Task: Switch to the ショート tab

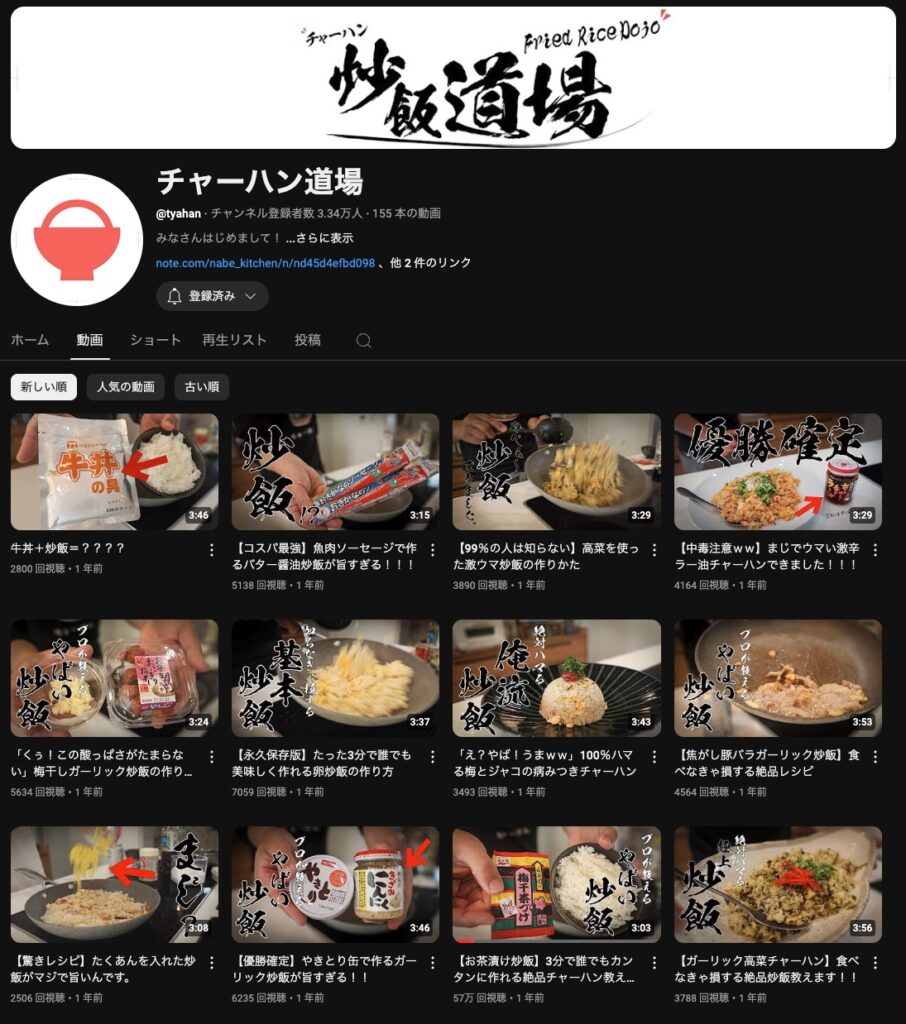Action: tap(155, 340)
